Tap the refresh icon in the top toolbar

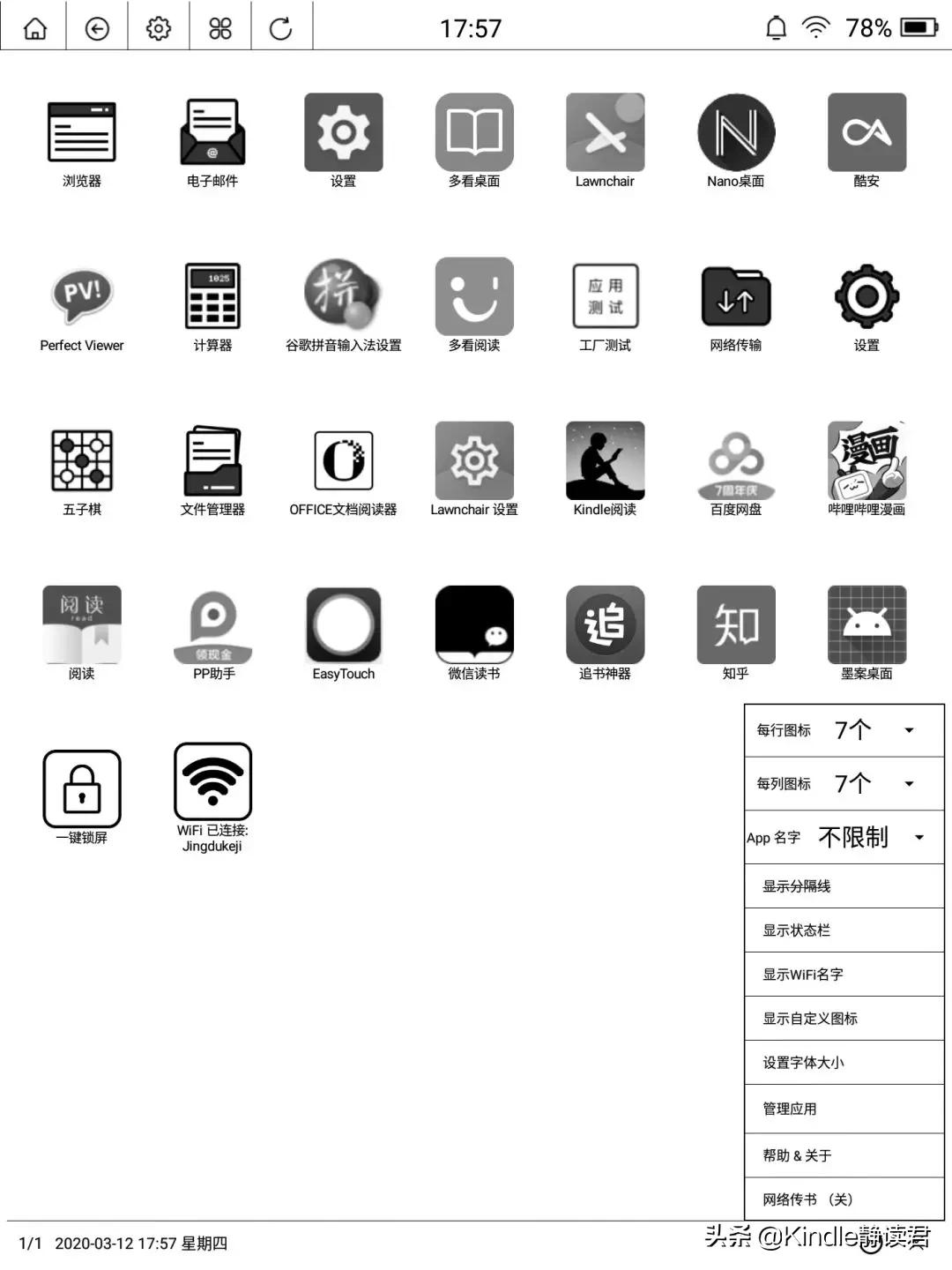(x=281, y=28)
